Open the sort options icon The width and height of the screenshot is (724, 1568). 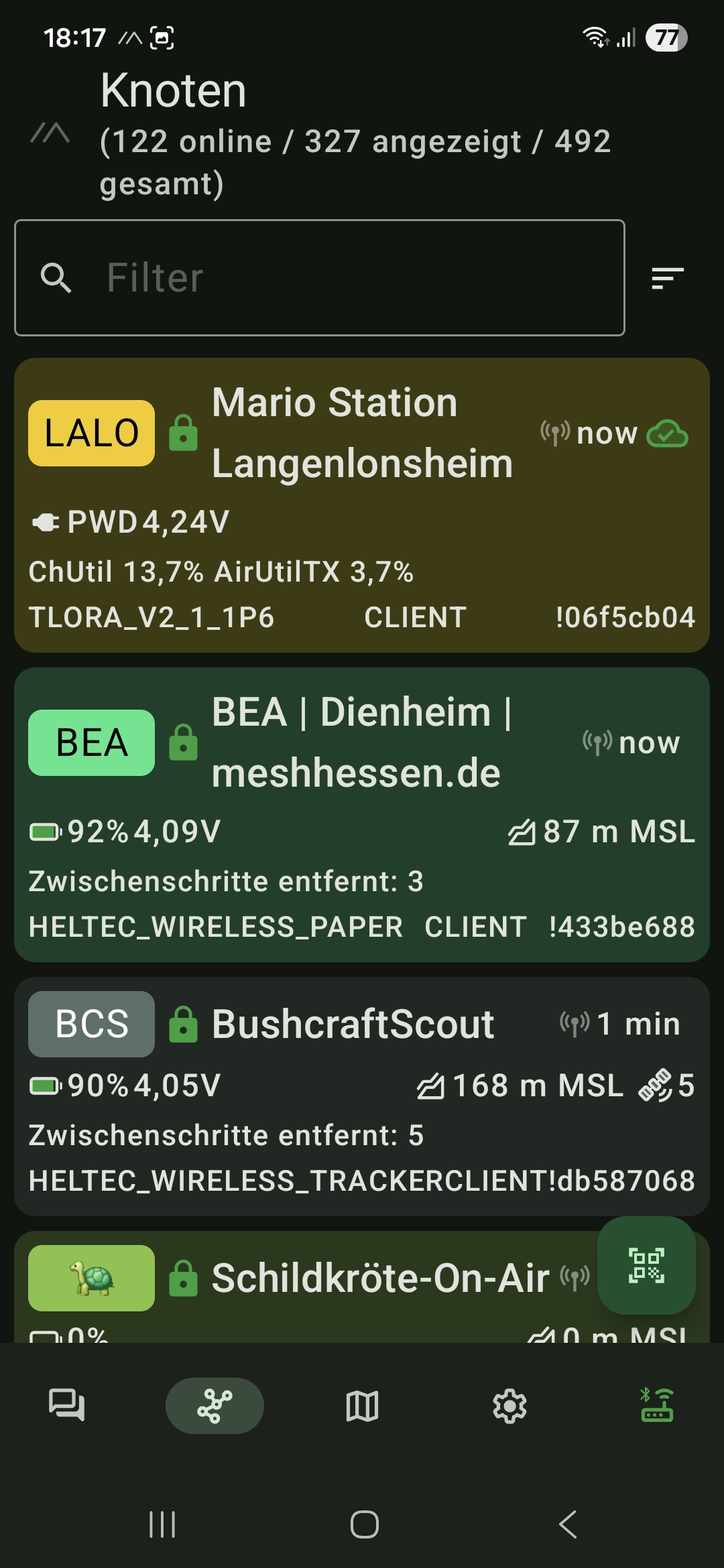668,277
